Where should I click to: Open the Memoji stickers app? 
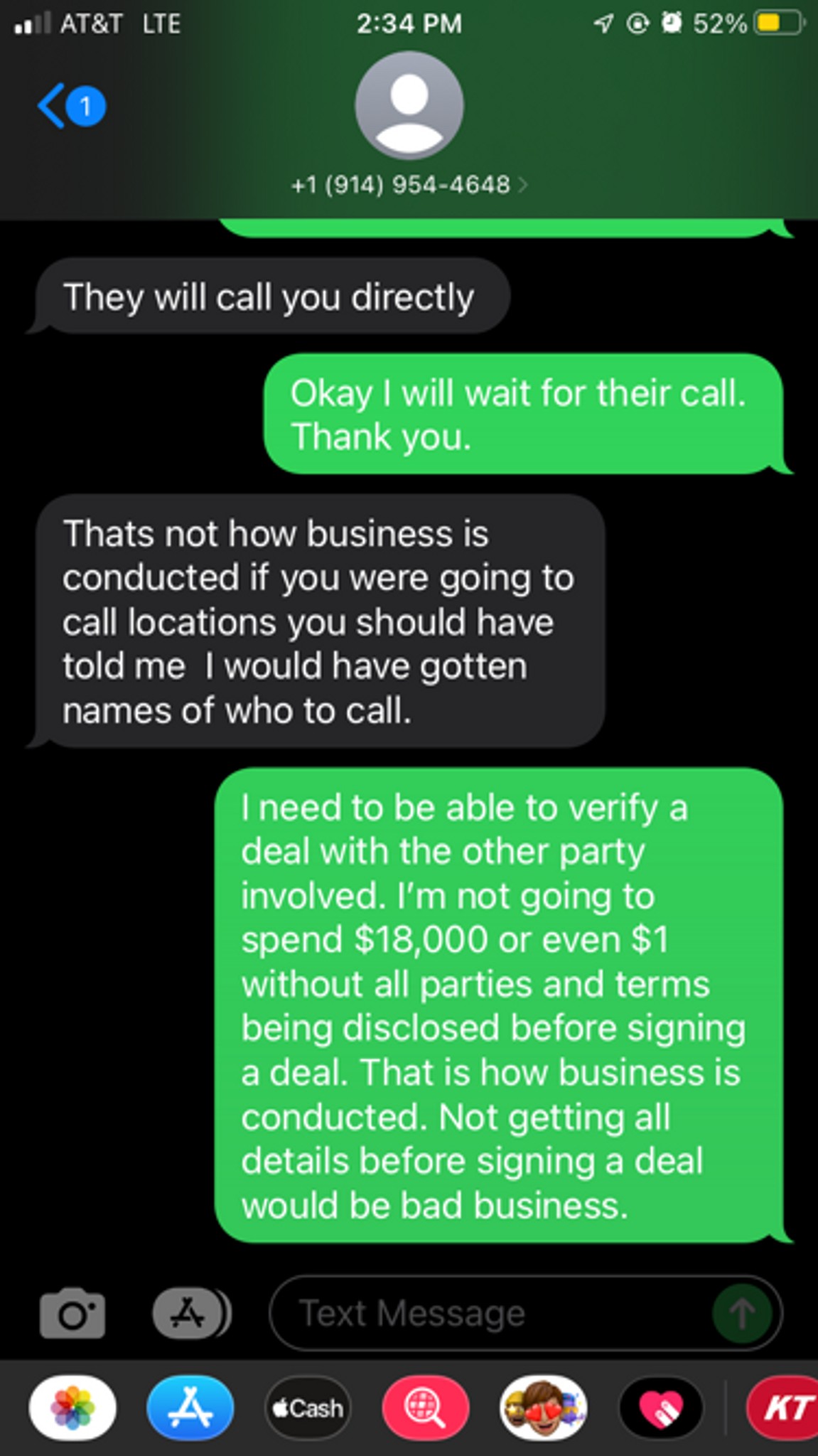point(543,1408)
